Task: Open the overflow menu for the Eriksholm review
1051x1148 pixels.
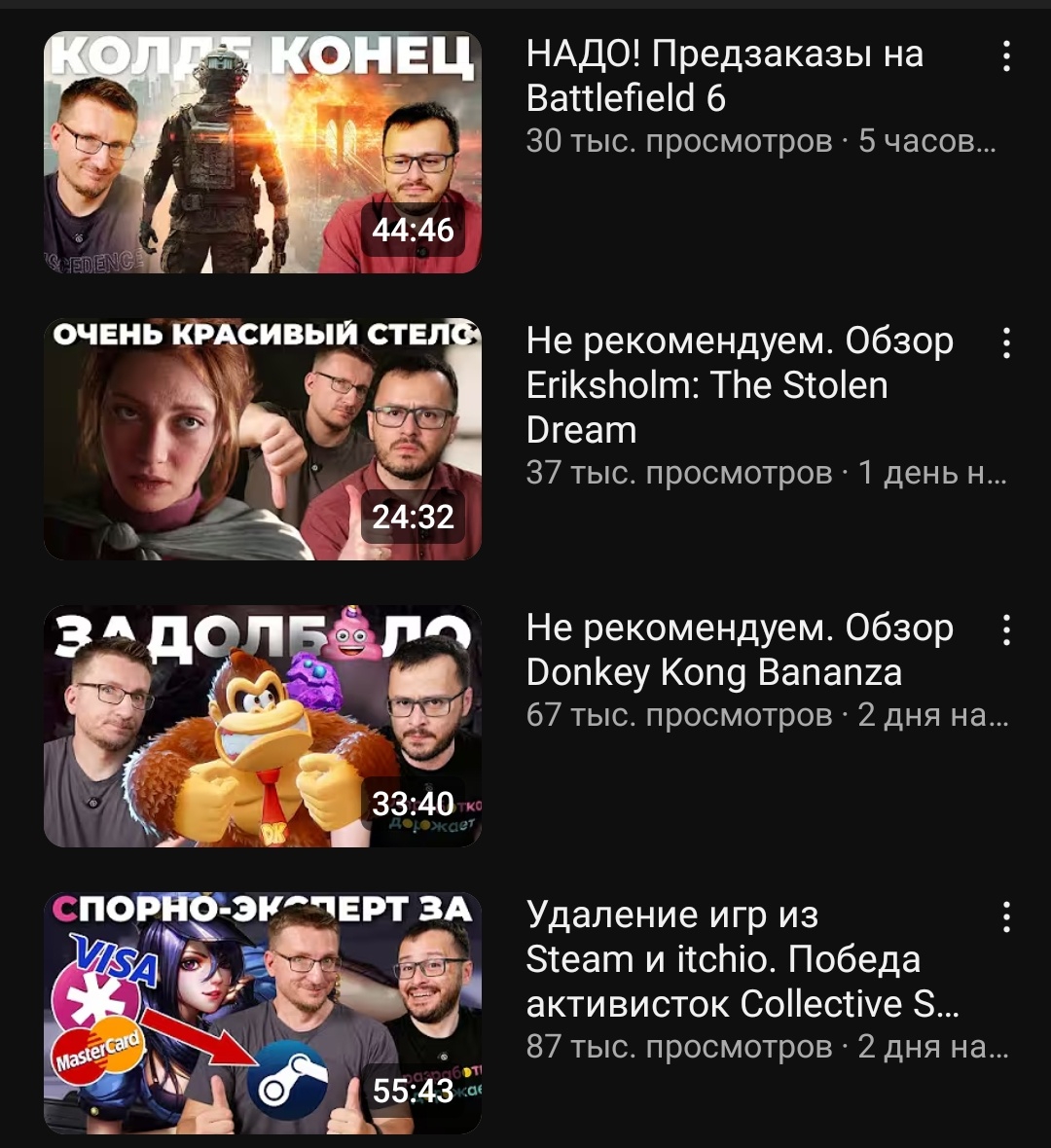Action: point(1006,342)
